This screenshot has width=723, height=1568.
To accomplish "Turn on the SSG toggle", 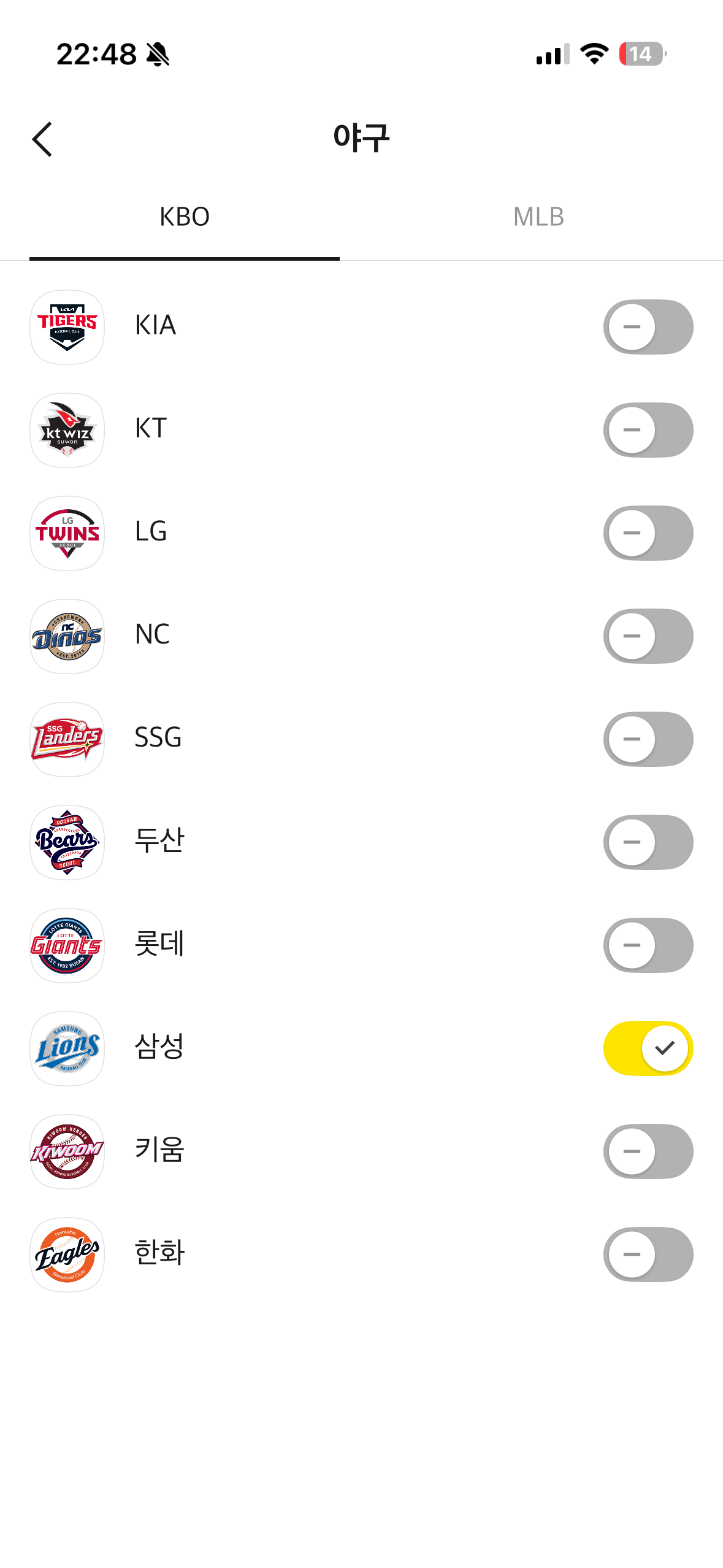I will 648,739.
